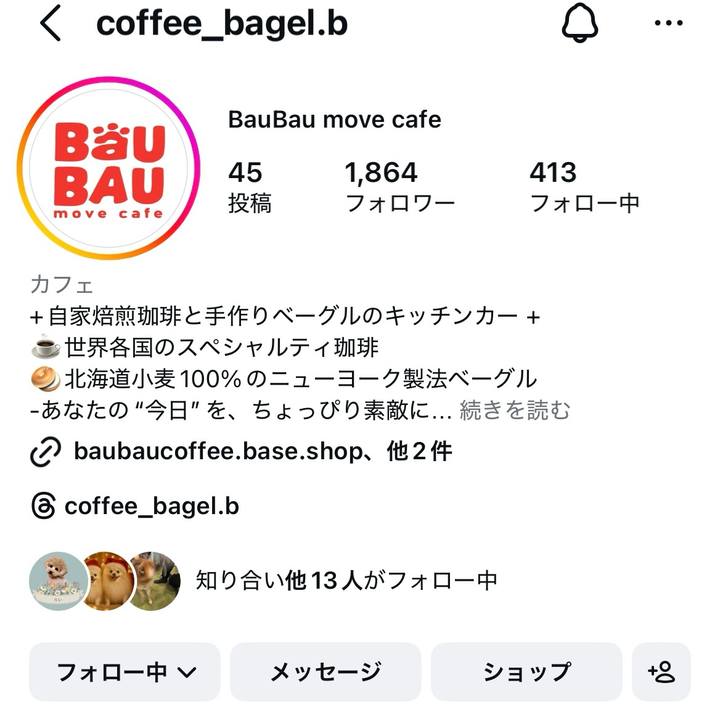Tap the メッセージ button
The height and width of the screenshot is (720, 720).
point(325,672)
